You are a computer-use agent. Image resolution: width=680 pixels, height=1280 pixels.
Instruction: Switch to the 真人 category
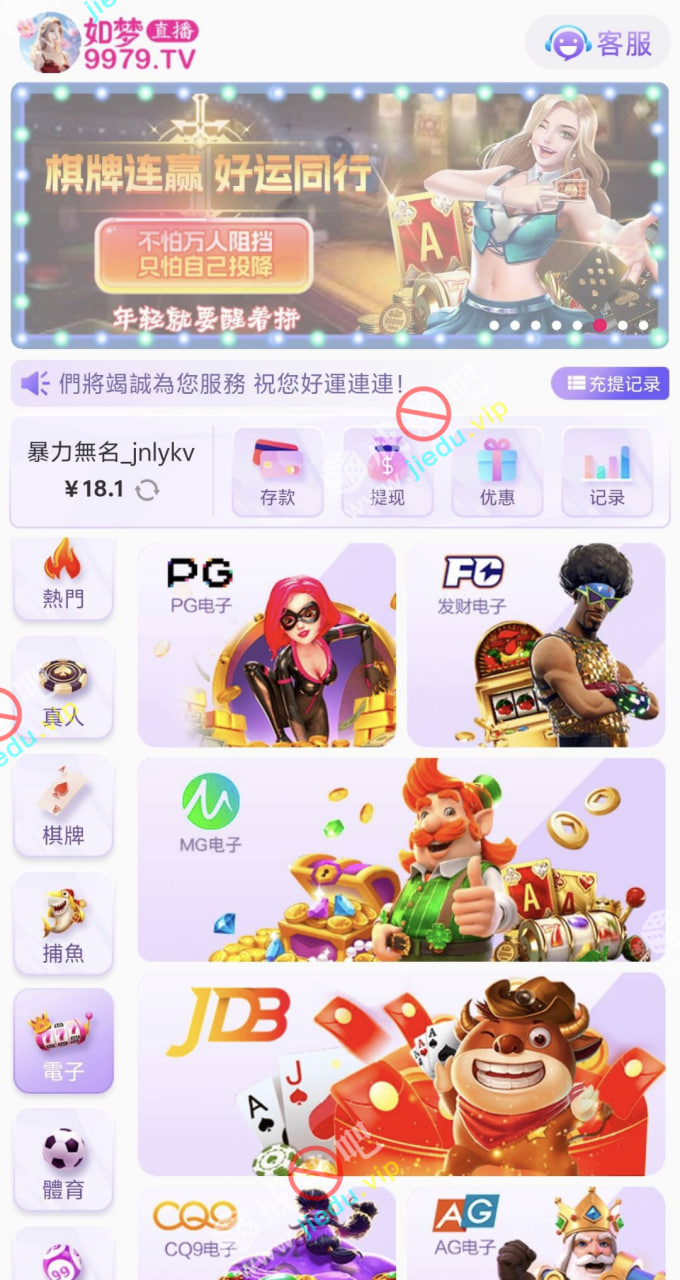63,692
